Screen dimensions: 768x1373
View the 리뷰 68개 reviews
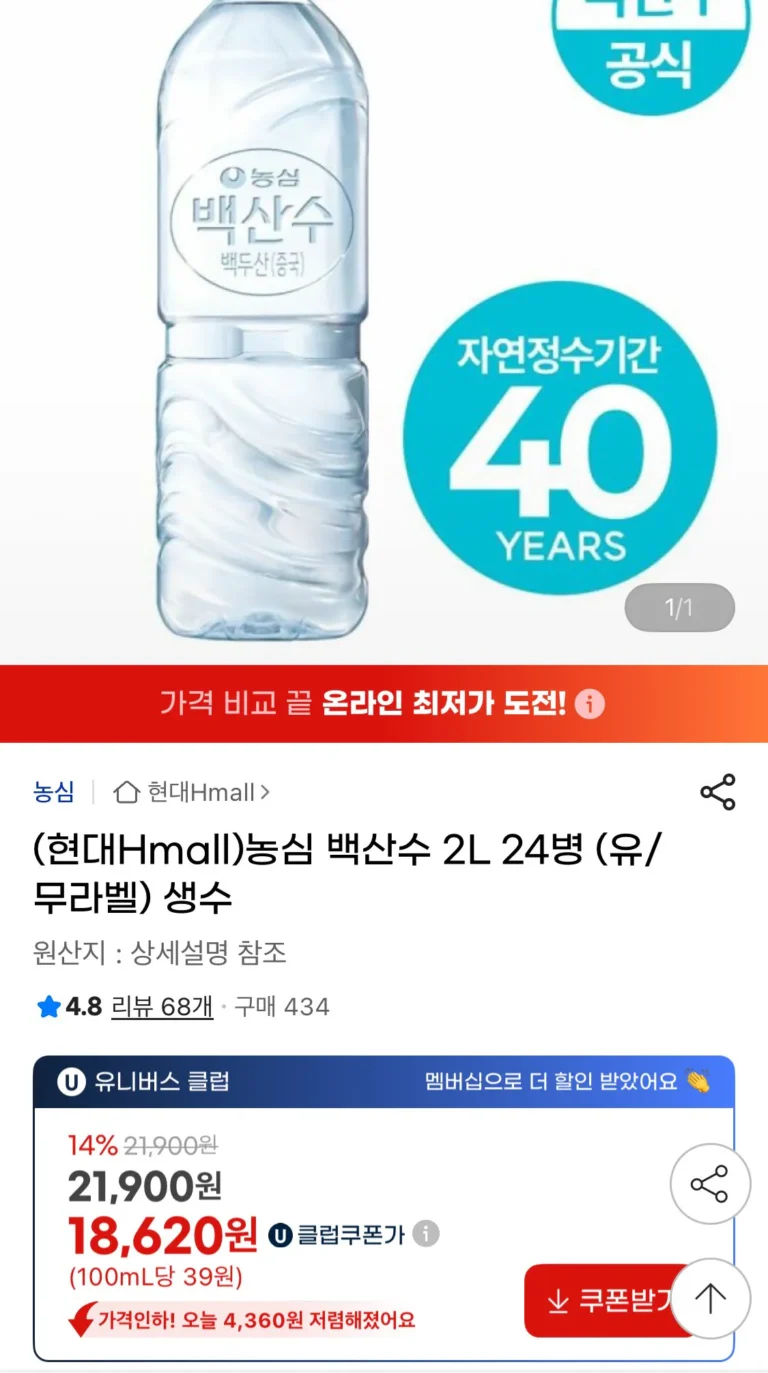click(x=161, y=1006)
